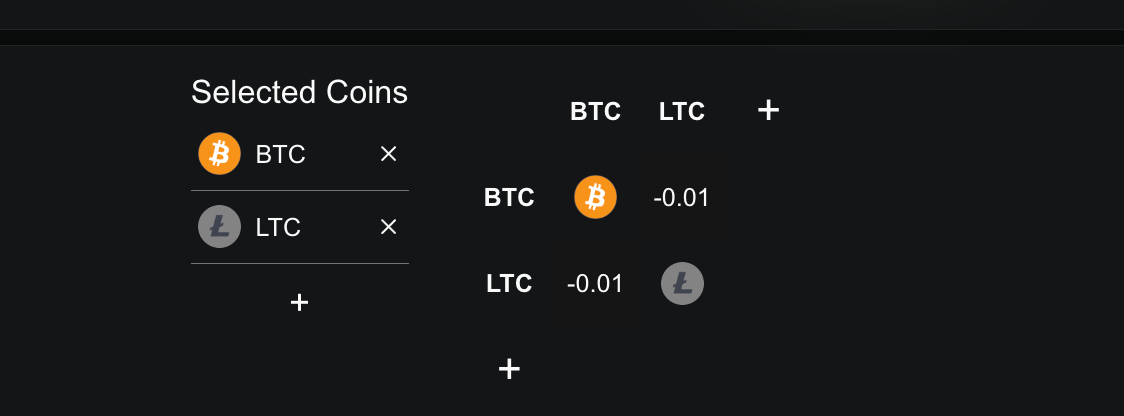Remove LTC from Selected Coins
Screen dimensions: 1124x416
click(389, 227)
